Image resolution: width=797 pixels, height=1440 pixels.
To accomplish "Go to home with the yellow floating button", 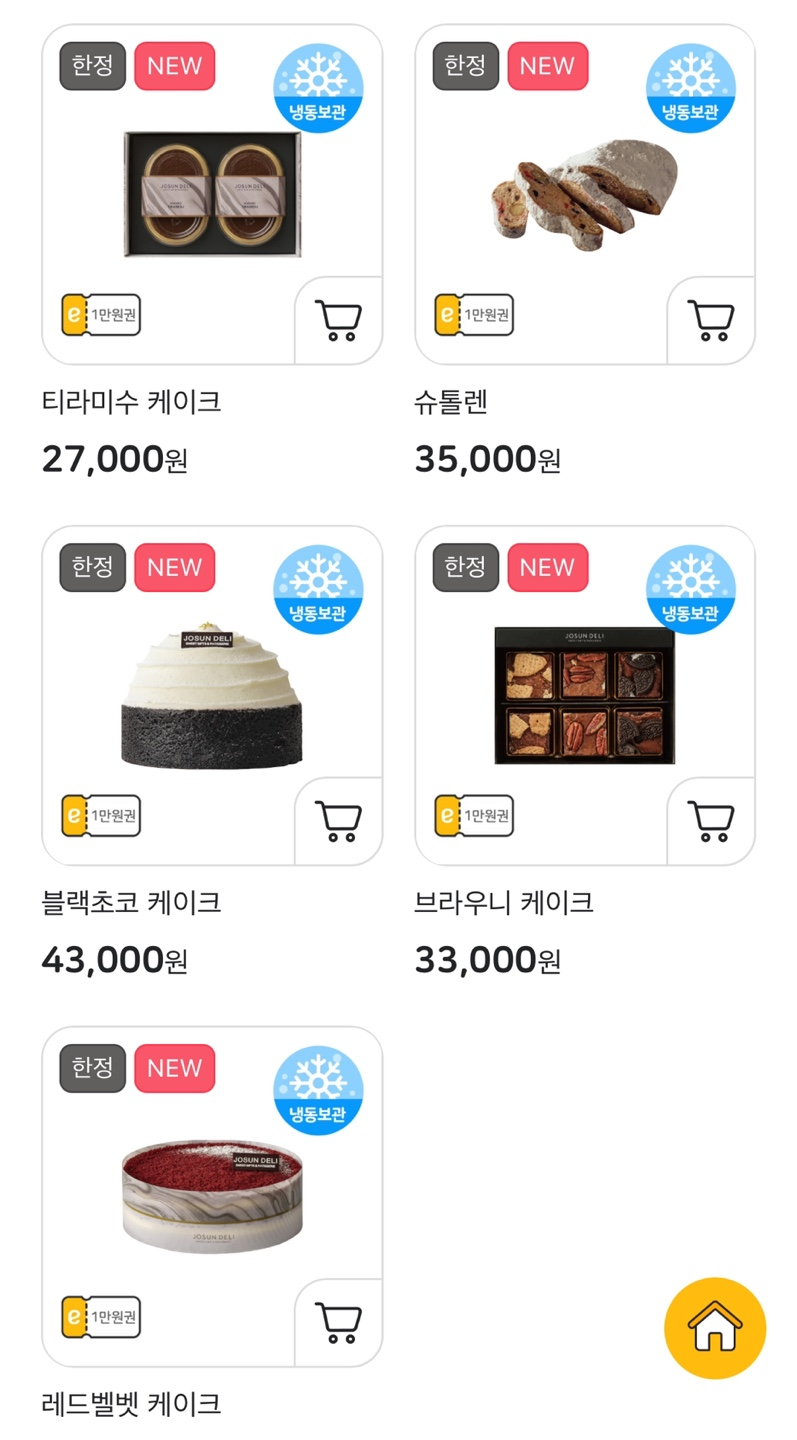I will click(x=715, y=1328).
